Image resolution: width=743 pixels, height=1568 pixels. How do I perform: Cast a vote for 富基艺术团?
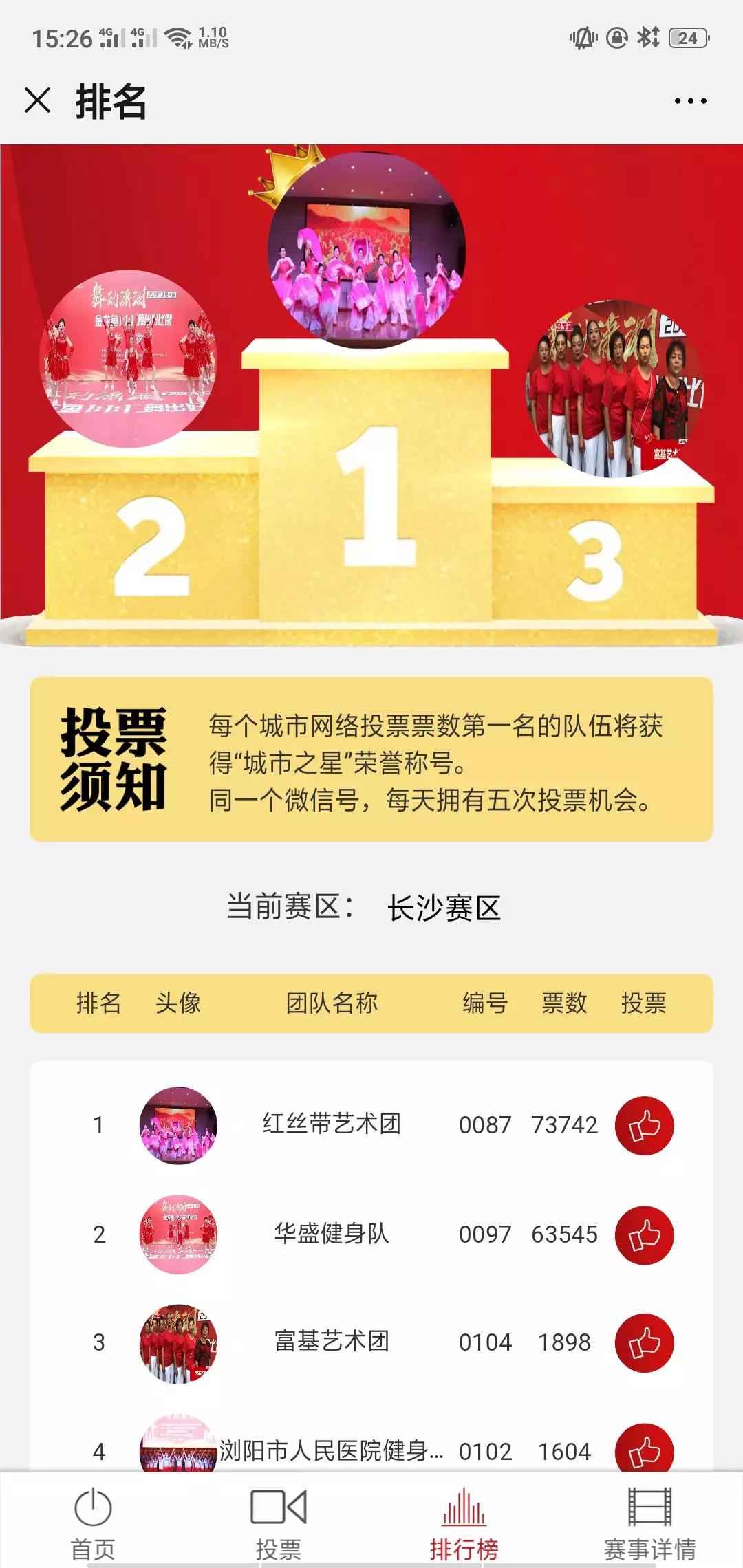(x=644, y=1343)
